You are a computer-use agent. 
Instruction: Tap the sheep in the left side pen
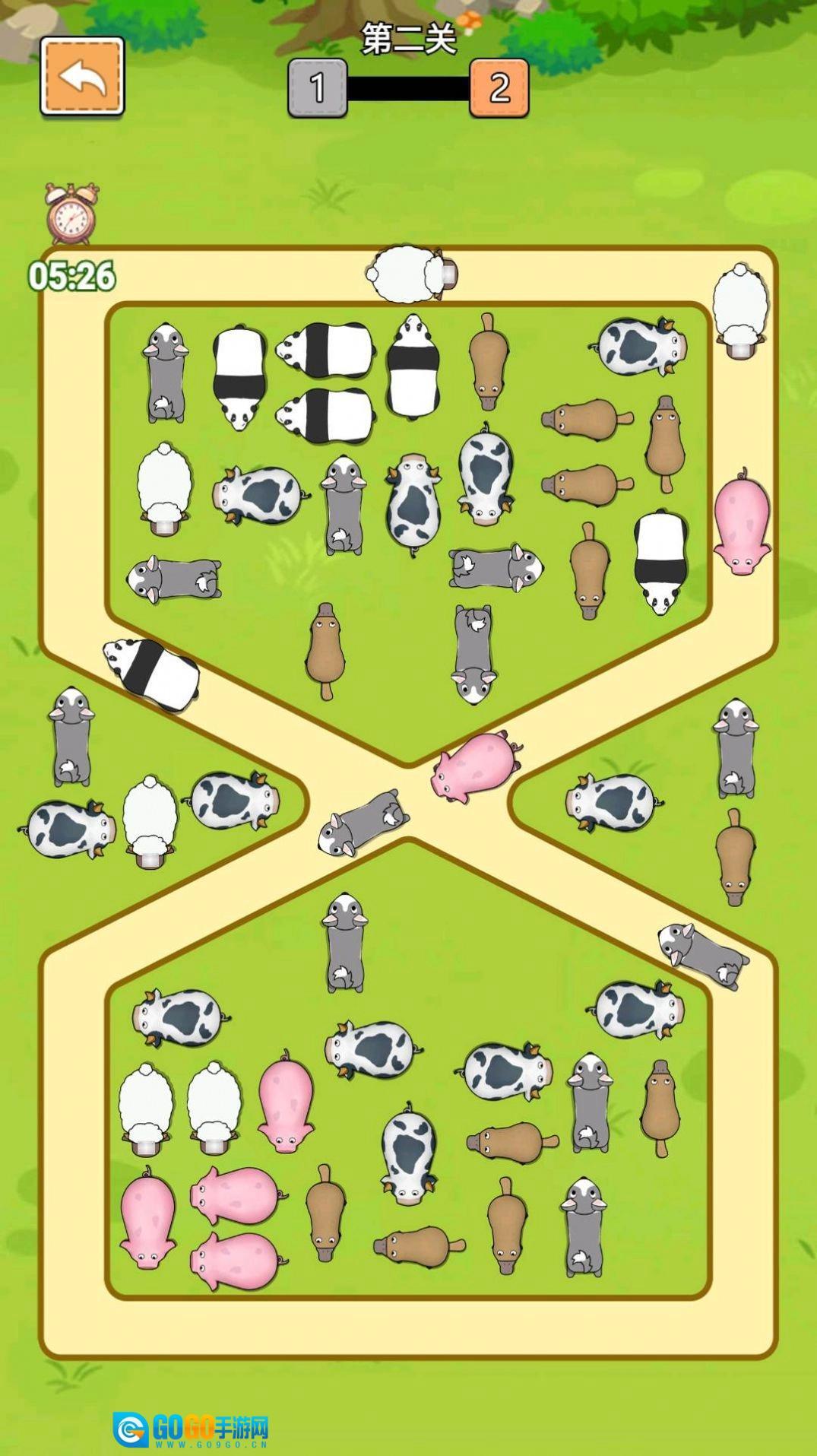(150, 821)
